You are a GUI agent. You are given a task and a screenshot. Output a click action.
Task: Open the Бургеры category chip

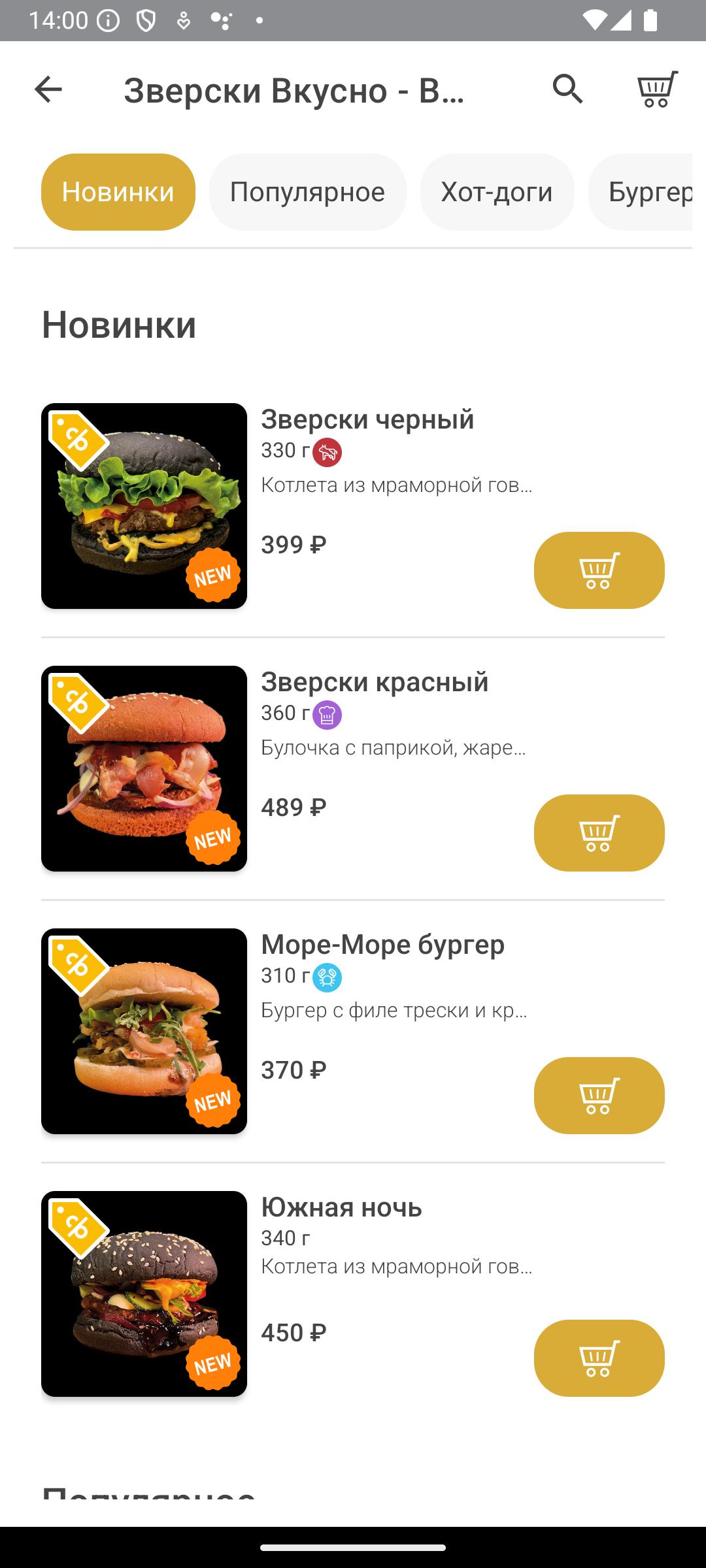(x=644, y=192)
